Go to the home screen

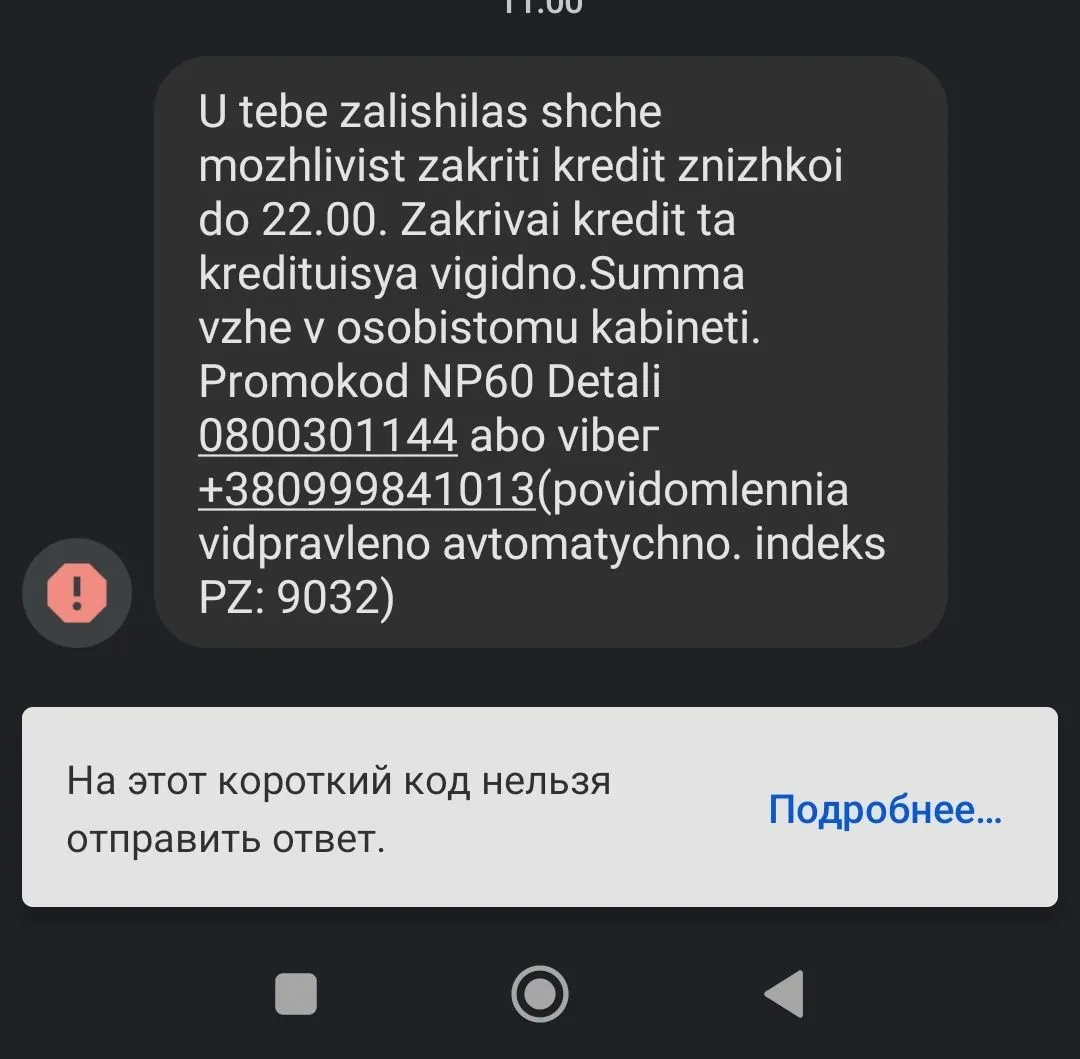tap(540, 994)
